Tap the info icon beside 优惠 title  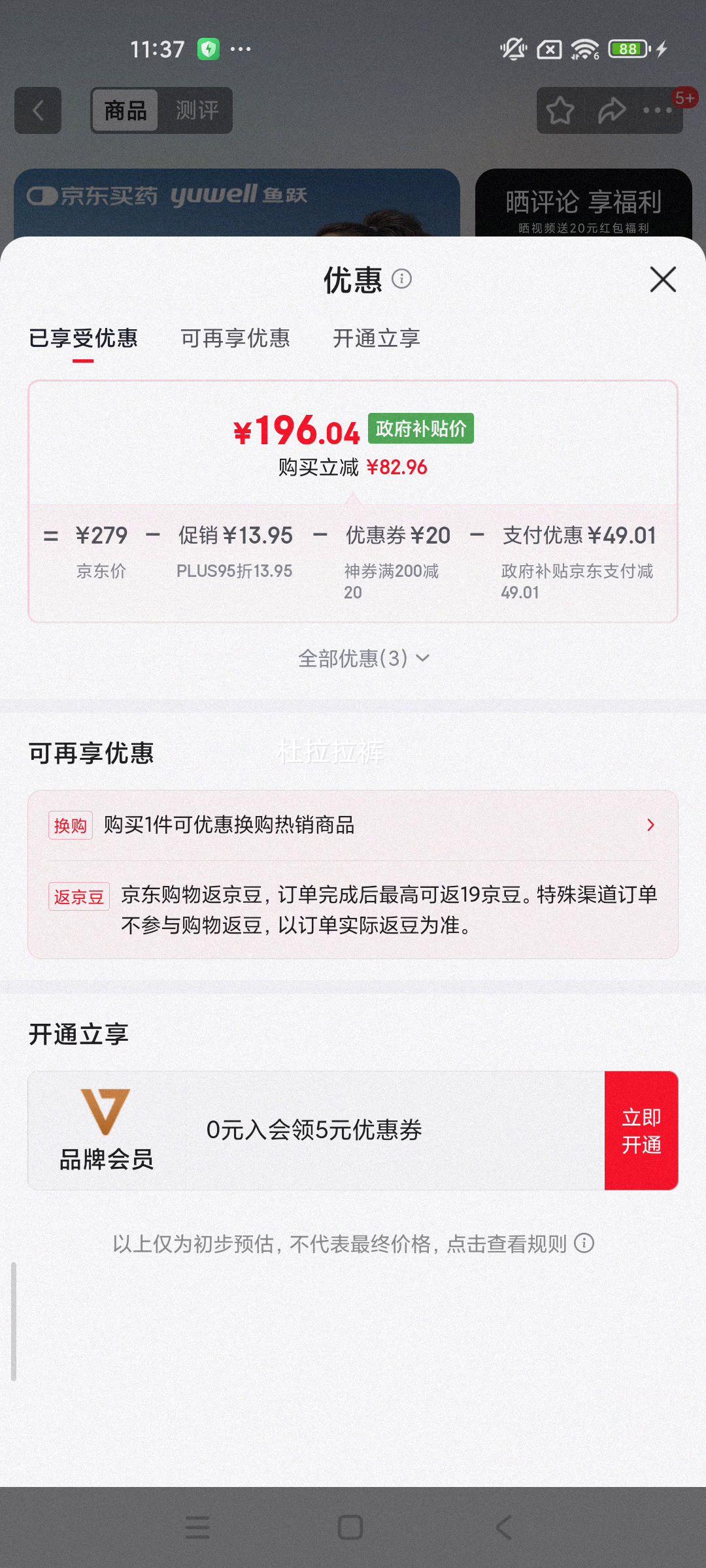click(403, 278)
